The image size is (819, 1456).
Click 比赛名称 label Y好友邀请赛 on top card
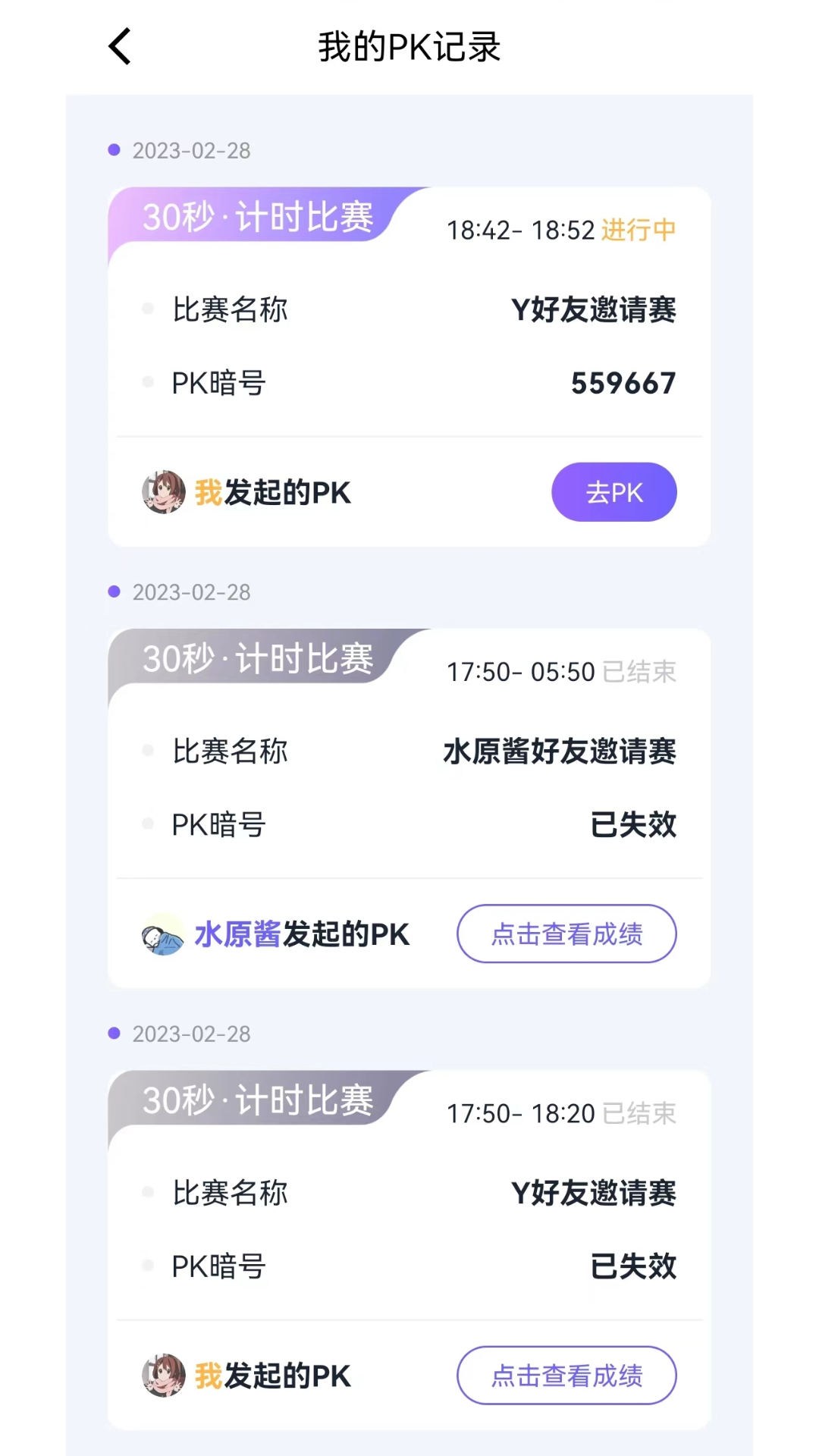[x=595, y=309]
